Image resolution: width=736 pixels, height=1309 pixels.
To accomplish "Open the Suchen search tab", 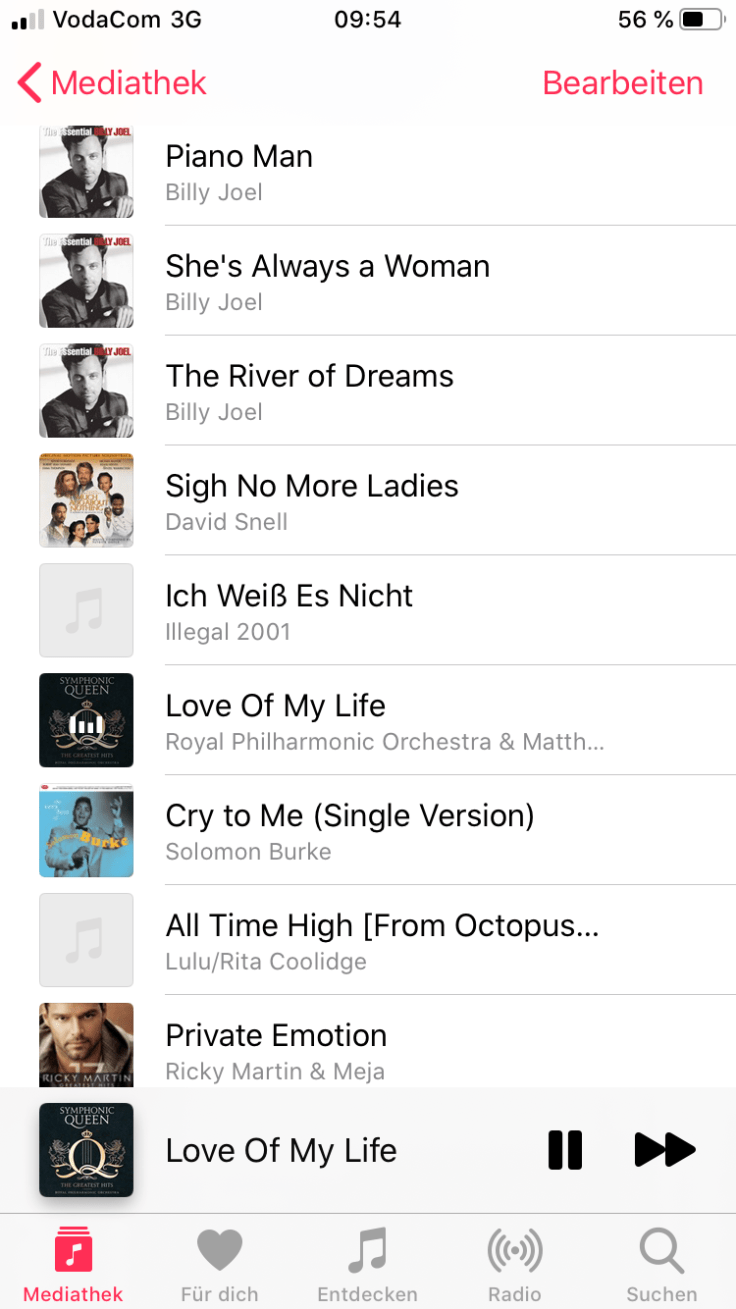I will click(661, 1265).
